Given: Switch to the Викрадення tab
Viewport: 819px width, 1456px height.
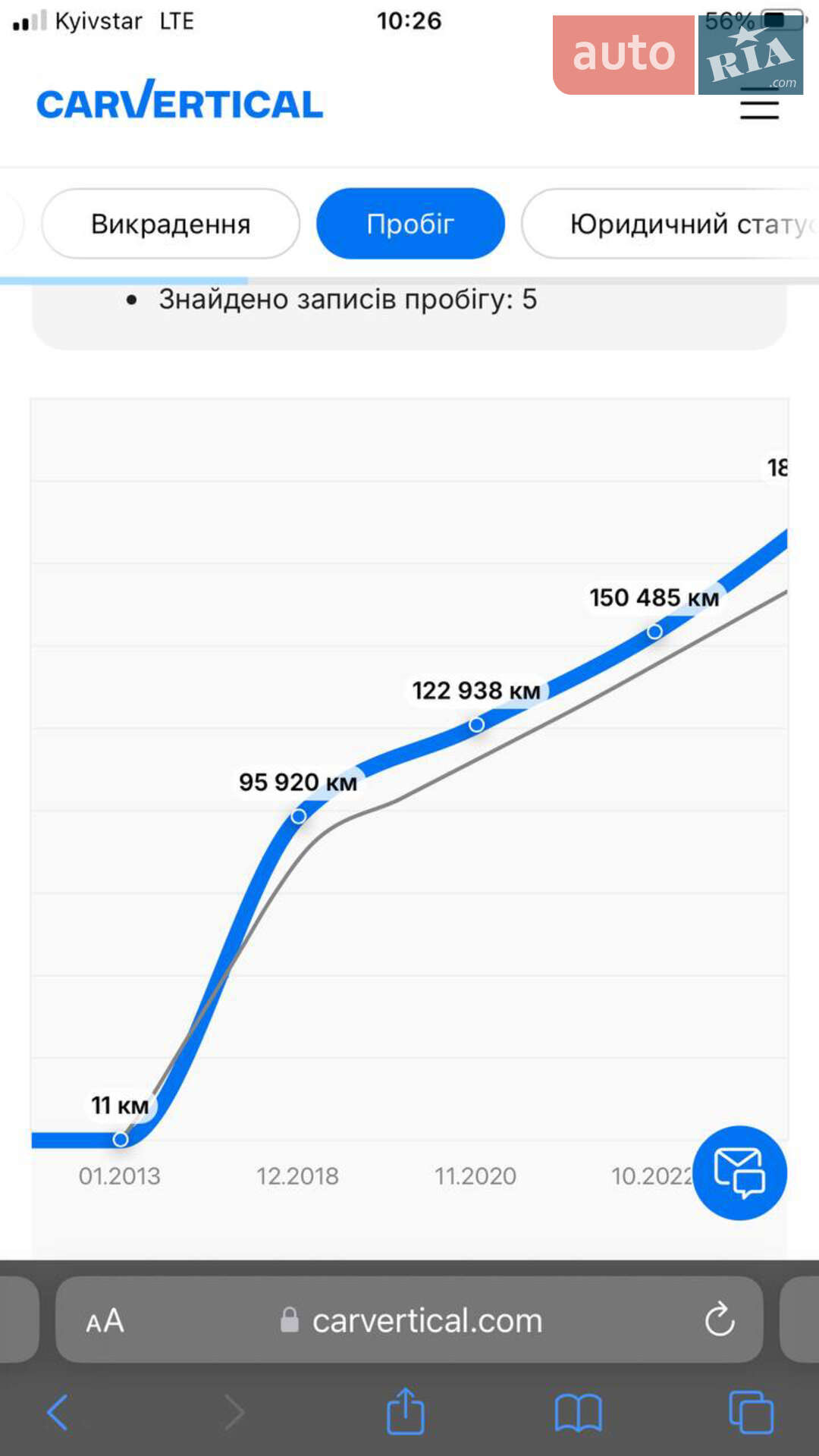Looking at the screenshot, I should 171,224.
